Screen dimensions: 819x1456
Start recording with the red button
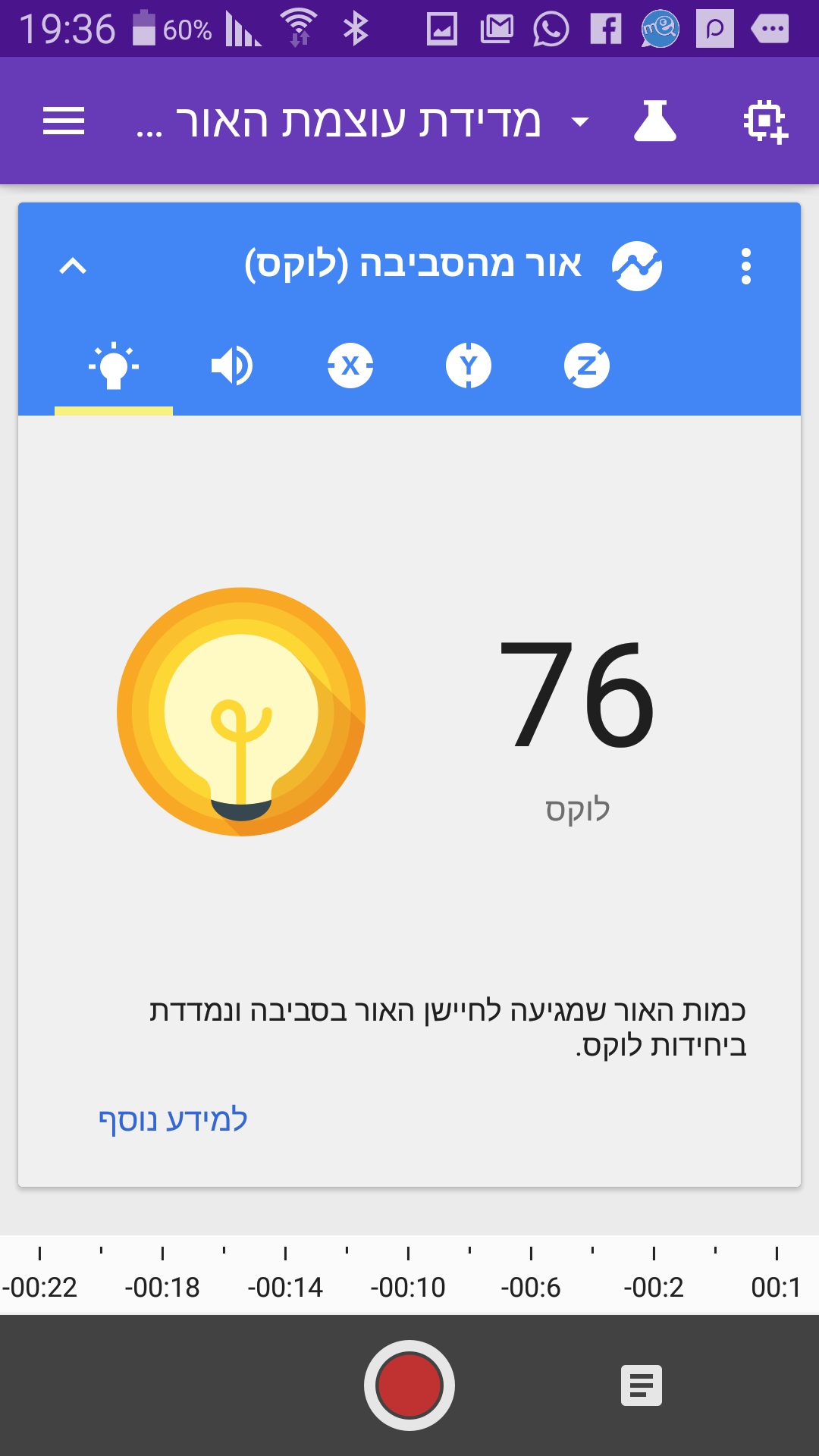coord(409,1385)
